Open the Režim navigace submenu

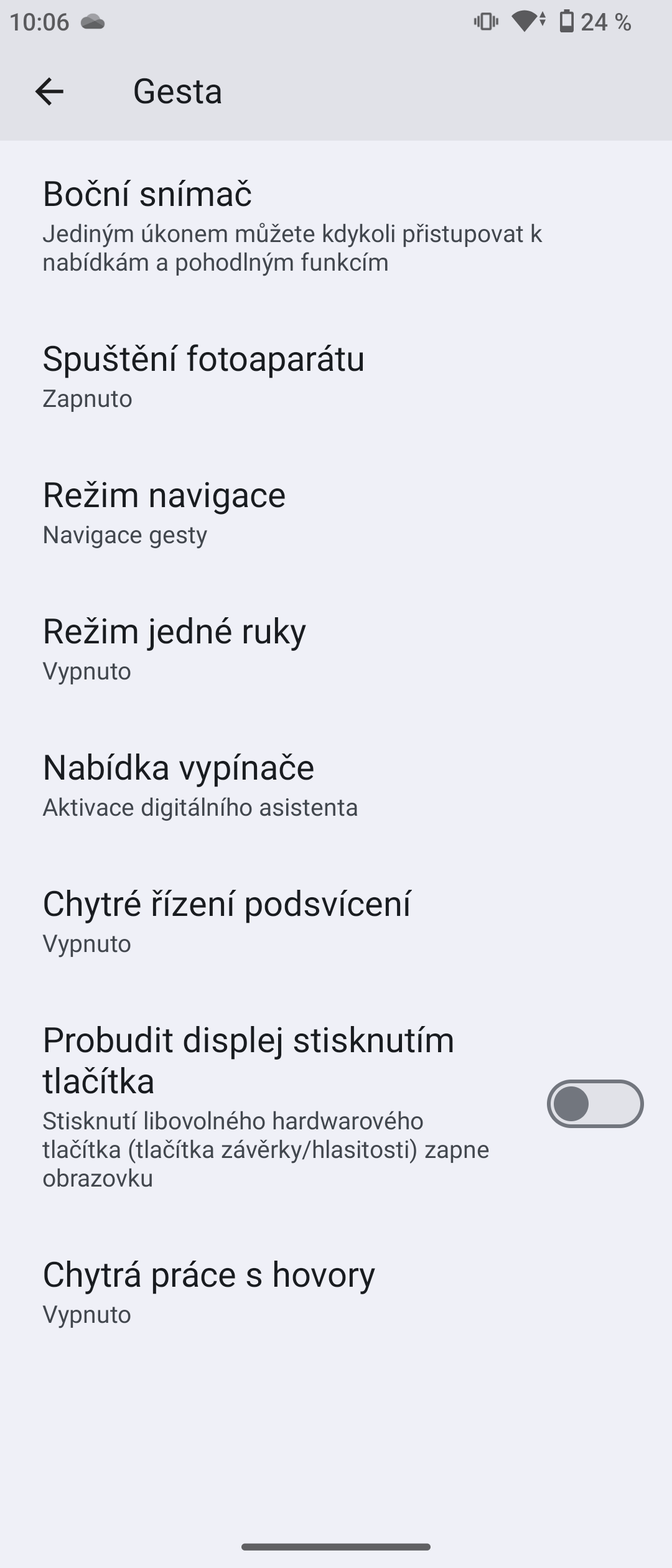click(249, 510)
